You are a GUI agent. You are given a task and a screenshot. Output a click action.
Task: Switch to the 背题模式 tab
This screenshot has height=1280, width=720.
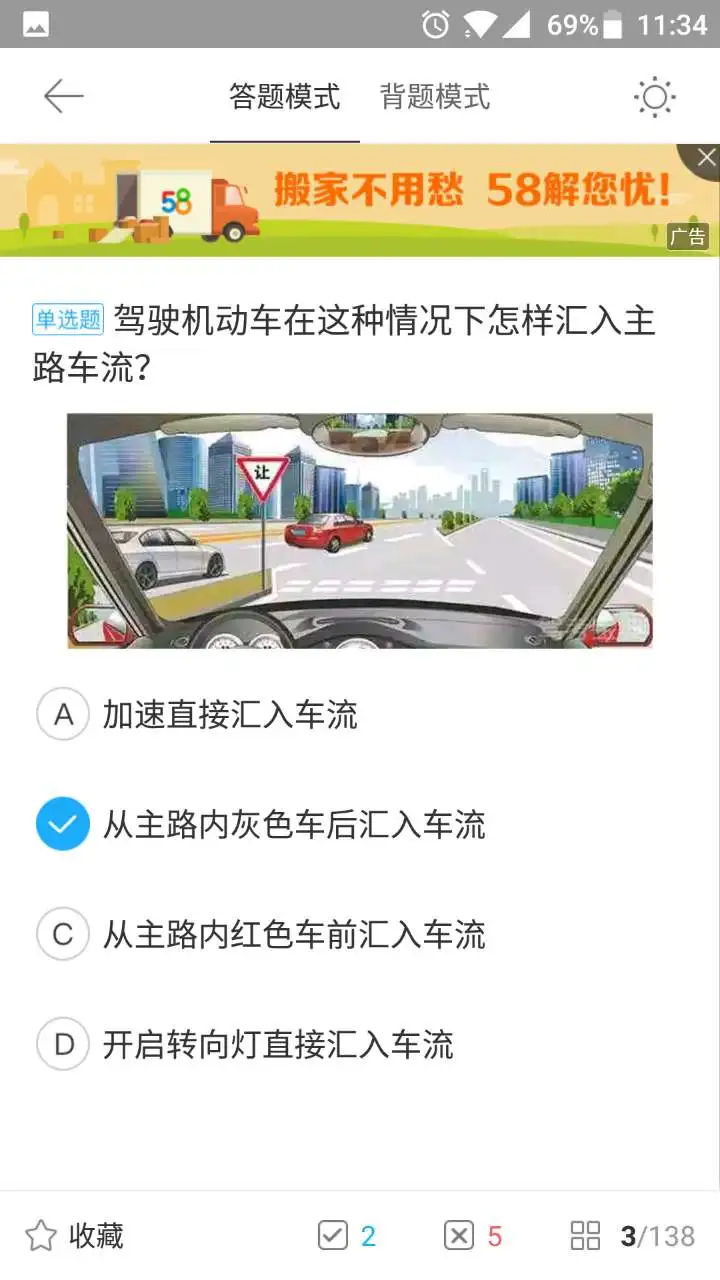point(435,97)
